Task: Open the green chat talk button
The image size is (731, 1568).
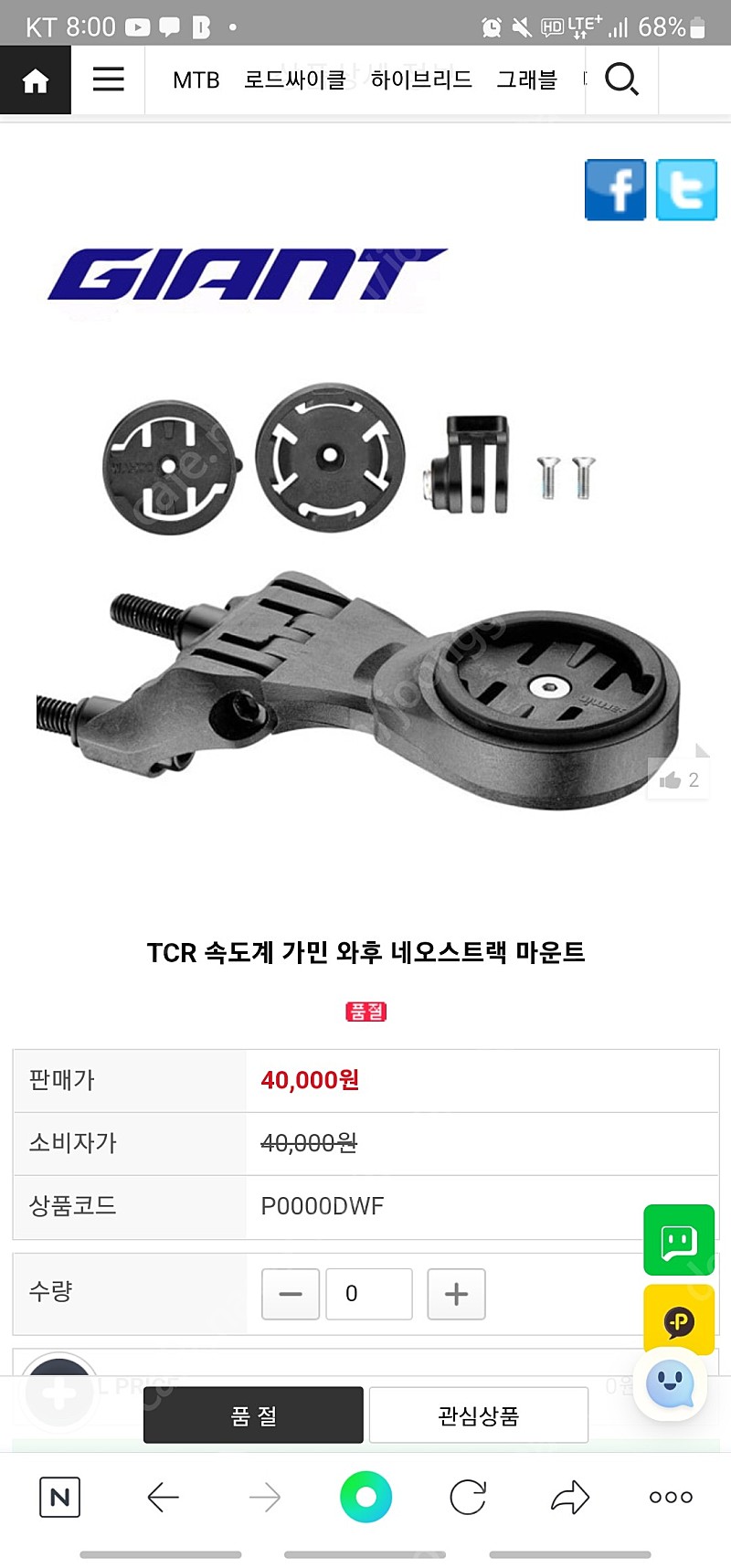Action: point(679,1240)
